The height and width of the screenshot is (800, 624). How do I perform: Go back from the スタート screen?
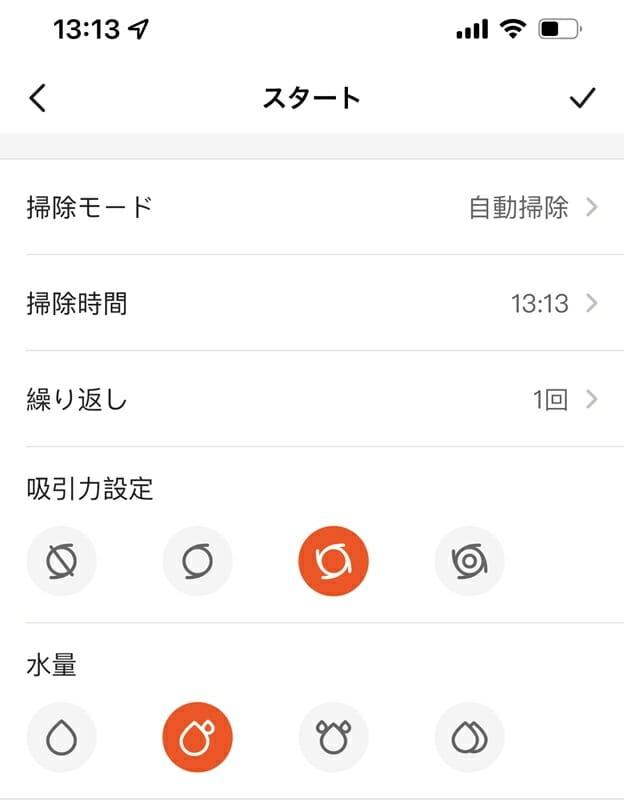[38, 97]
